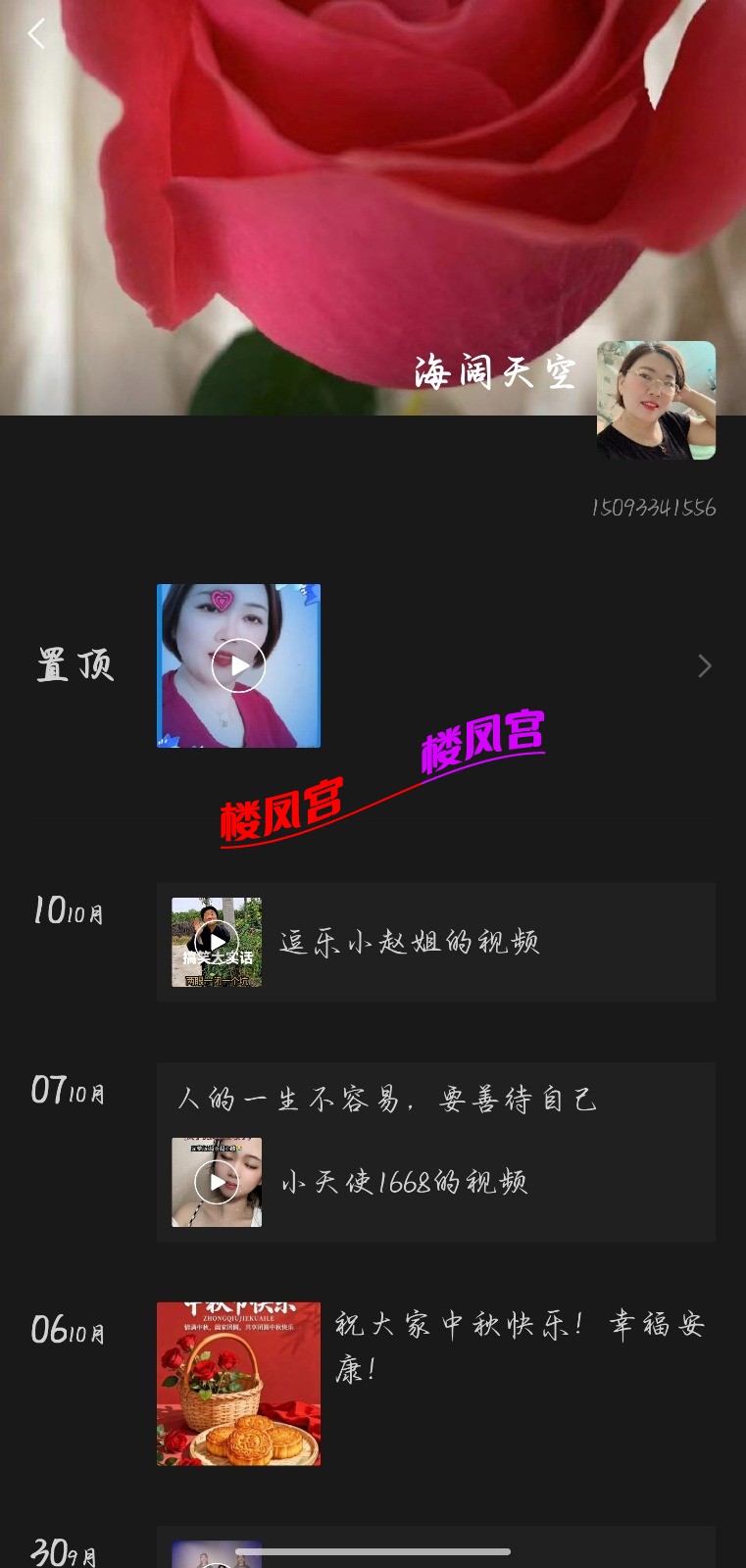Open pinned posts via the right chevron
The width and height of the screenshot is (746, 1568).
tap(704, 666)
